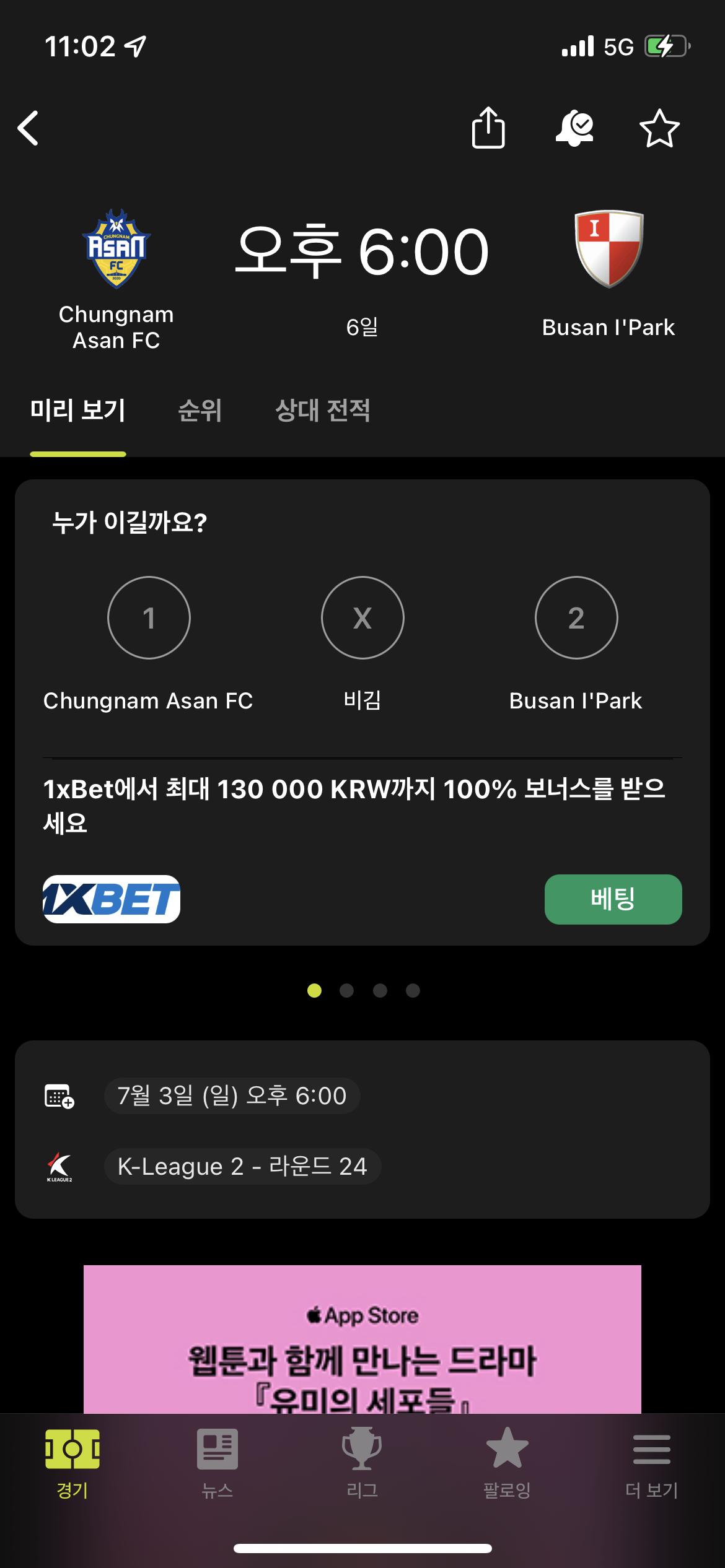Go to the 리그 tab

pos(362,1463)
